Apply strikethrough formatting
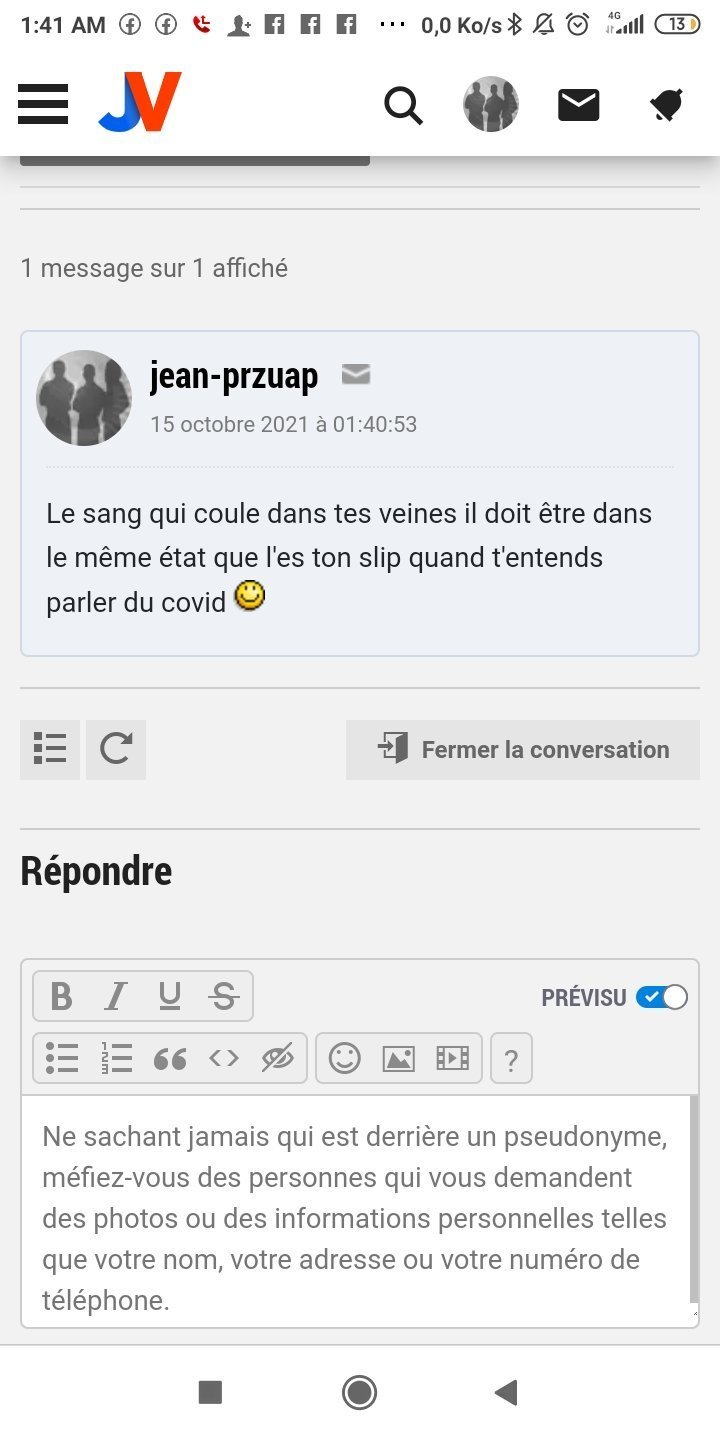Image resolution: width=720 pixels, height=1440 pixels. click(x=224, y=996)
